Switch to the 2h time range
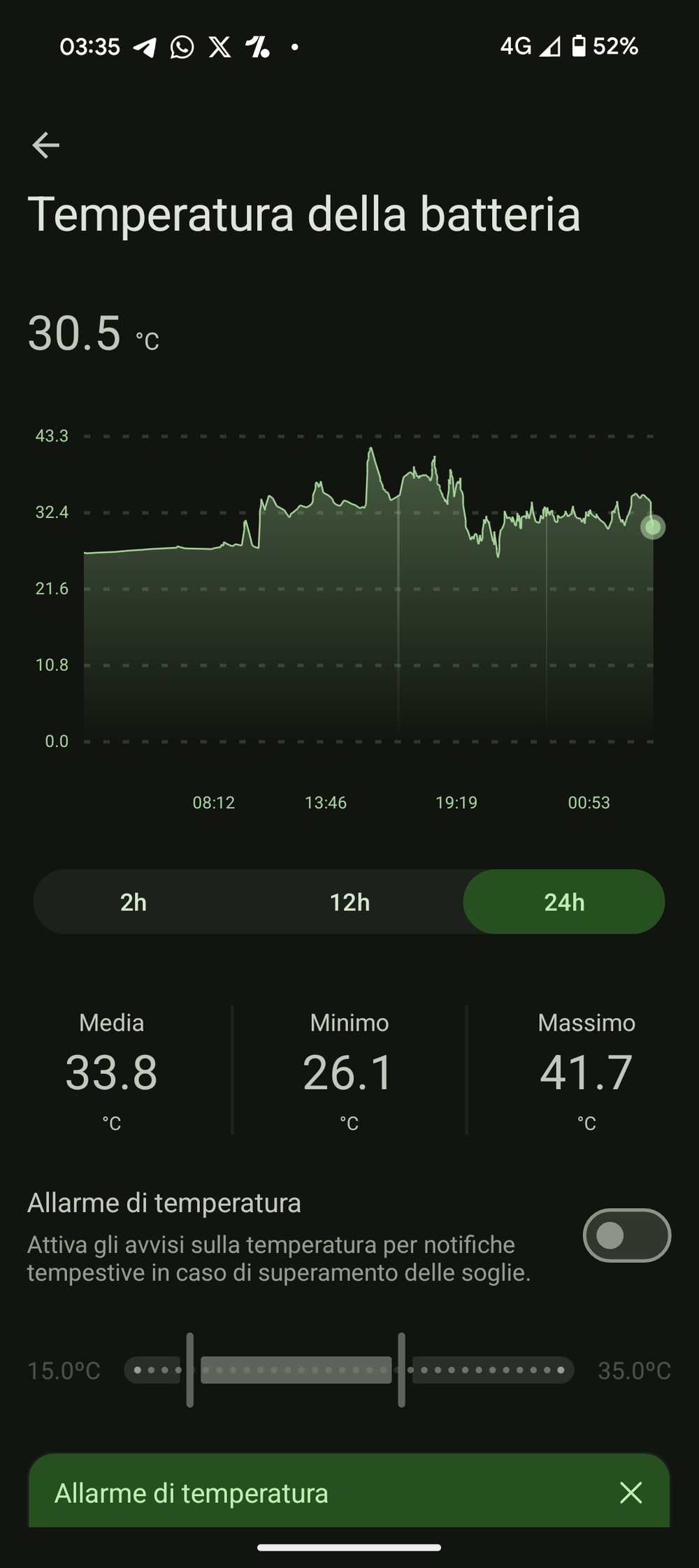Screen dimensions: 699x1568 134,902
